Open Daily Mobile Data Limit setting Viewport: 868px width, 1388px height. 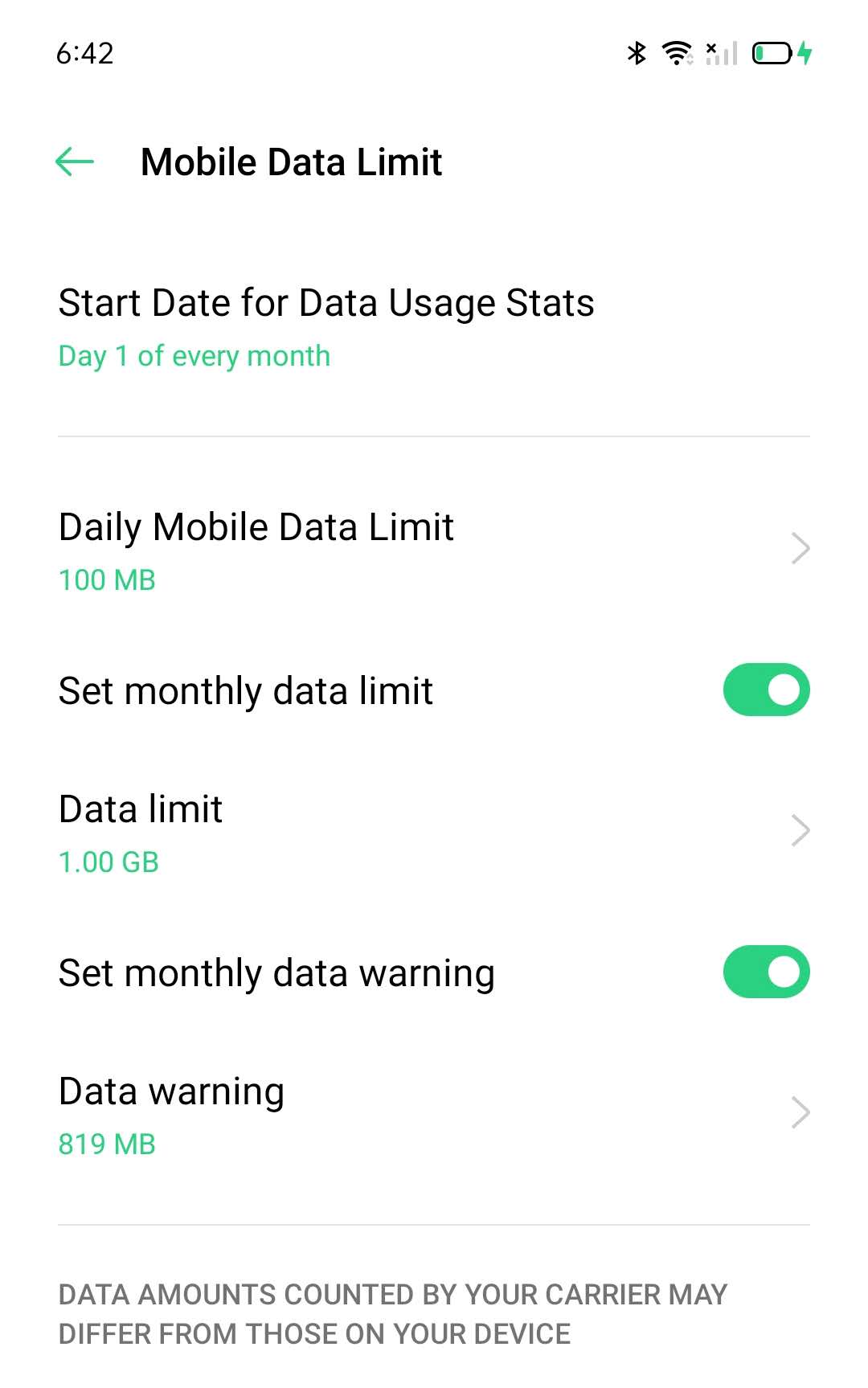pyautogui.click(x=434, y=550)
